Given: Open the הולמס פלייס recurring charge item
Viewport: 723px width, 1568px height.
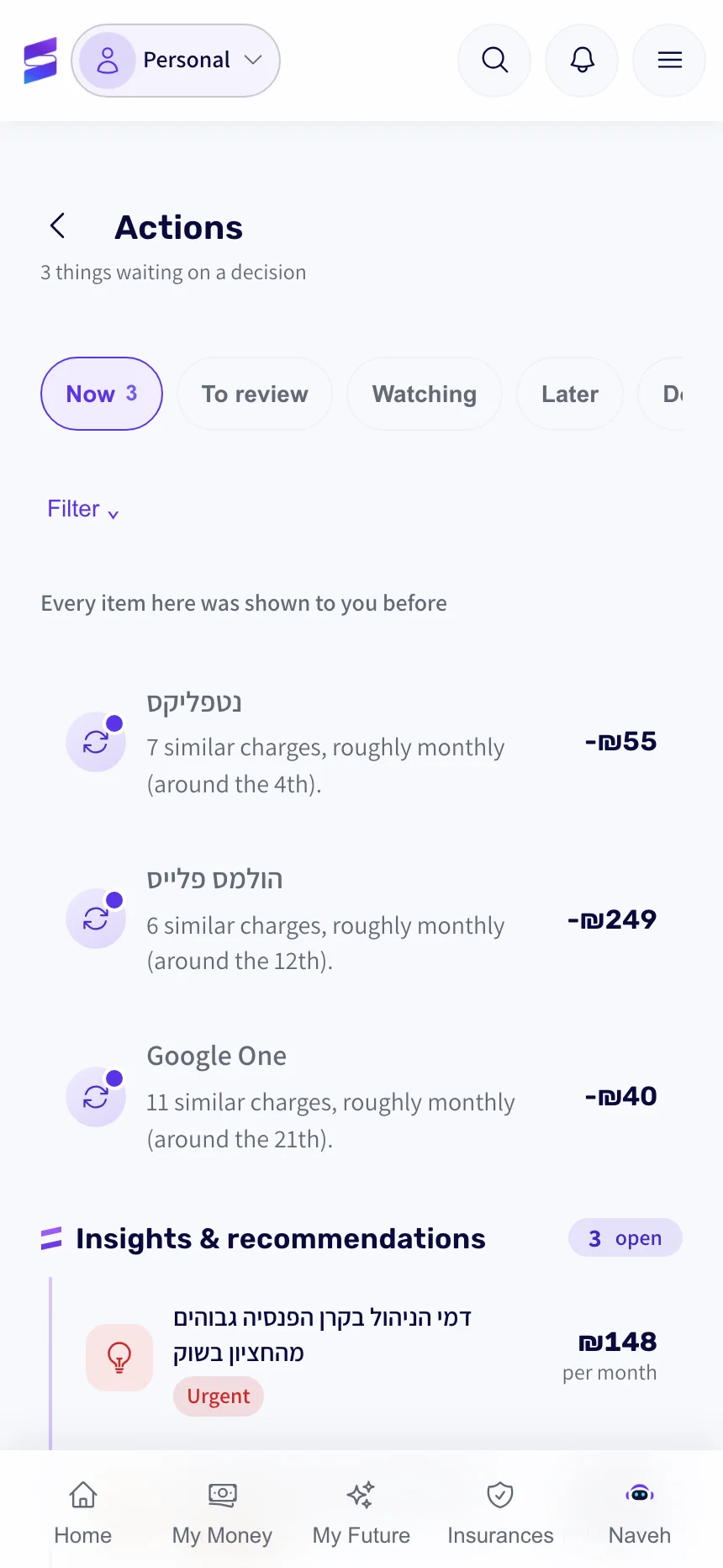Looking at the screenshot, I should pos(361,919).
